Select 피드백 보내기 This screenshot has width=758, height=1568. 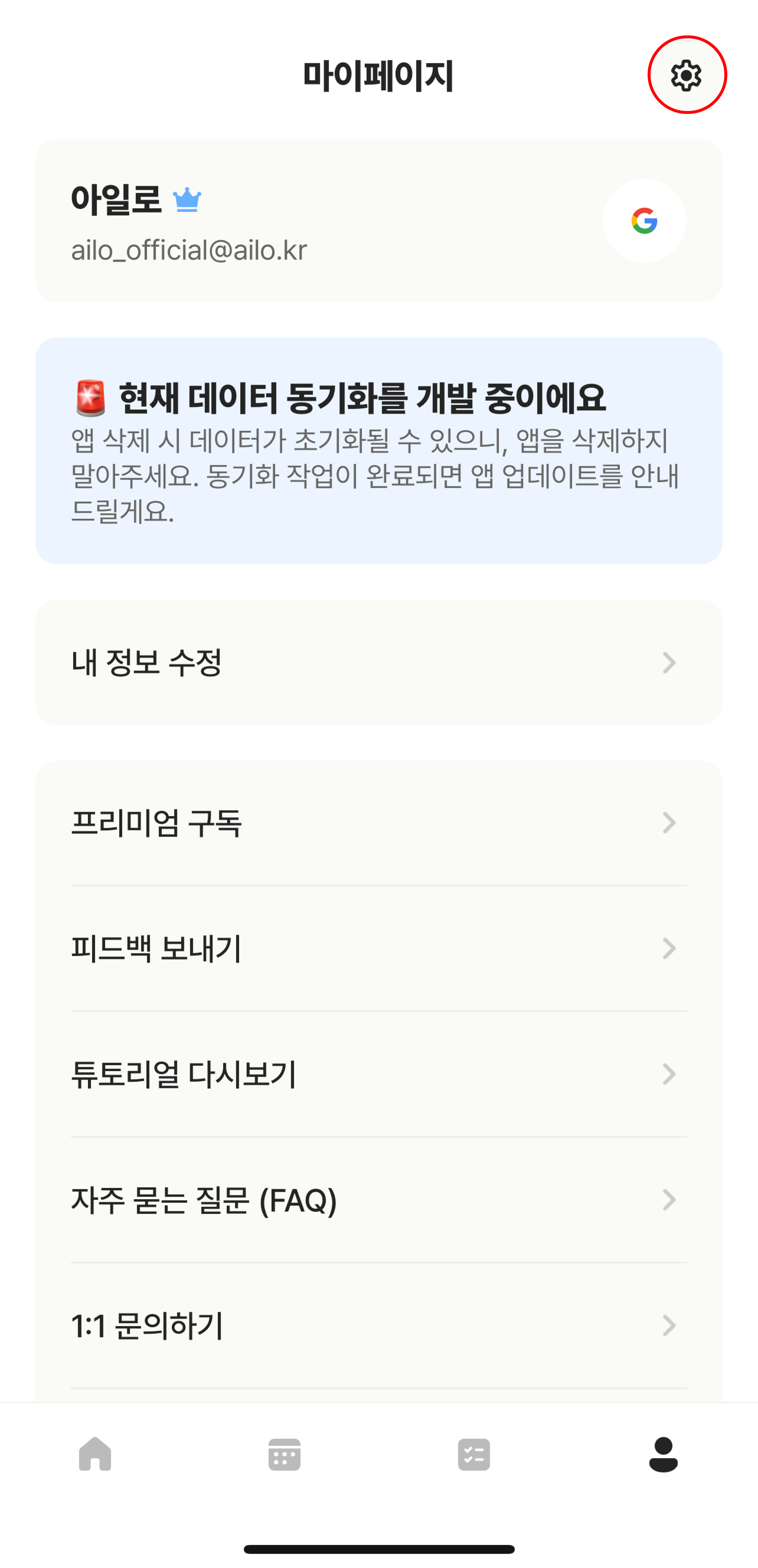(x=379, y=948)
